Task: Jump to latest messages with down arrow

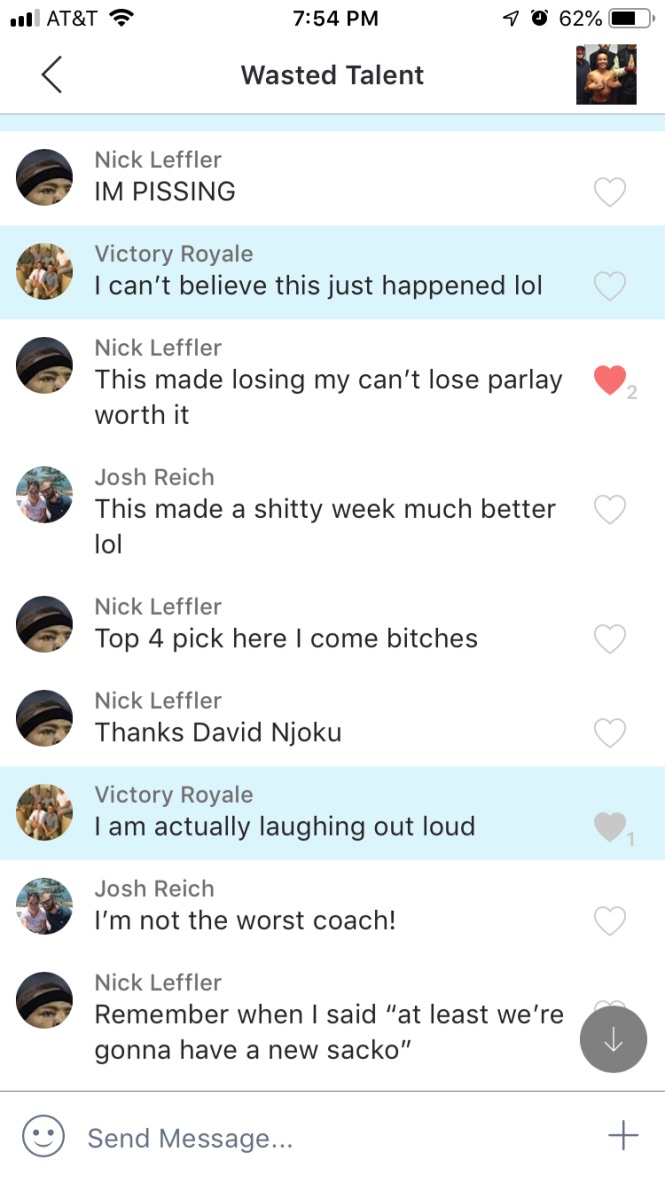Action: pos(613,1040)
